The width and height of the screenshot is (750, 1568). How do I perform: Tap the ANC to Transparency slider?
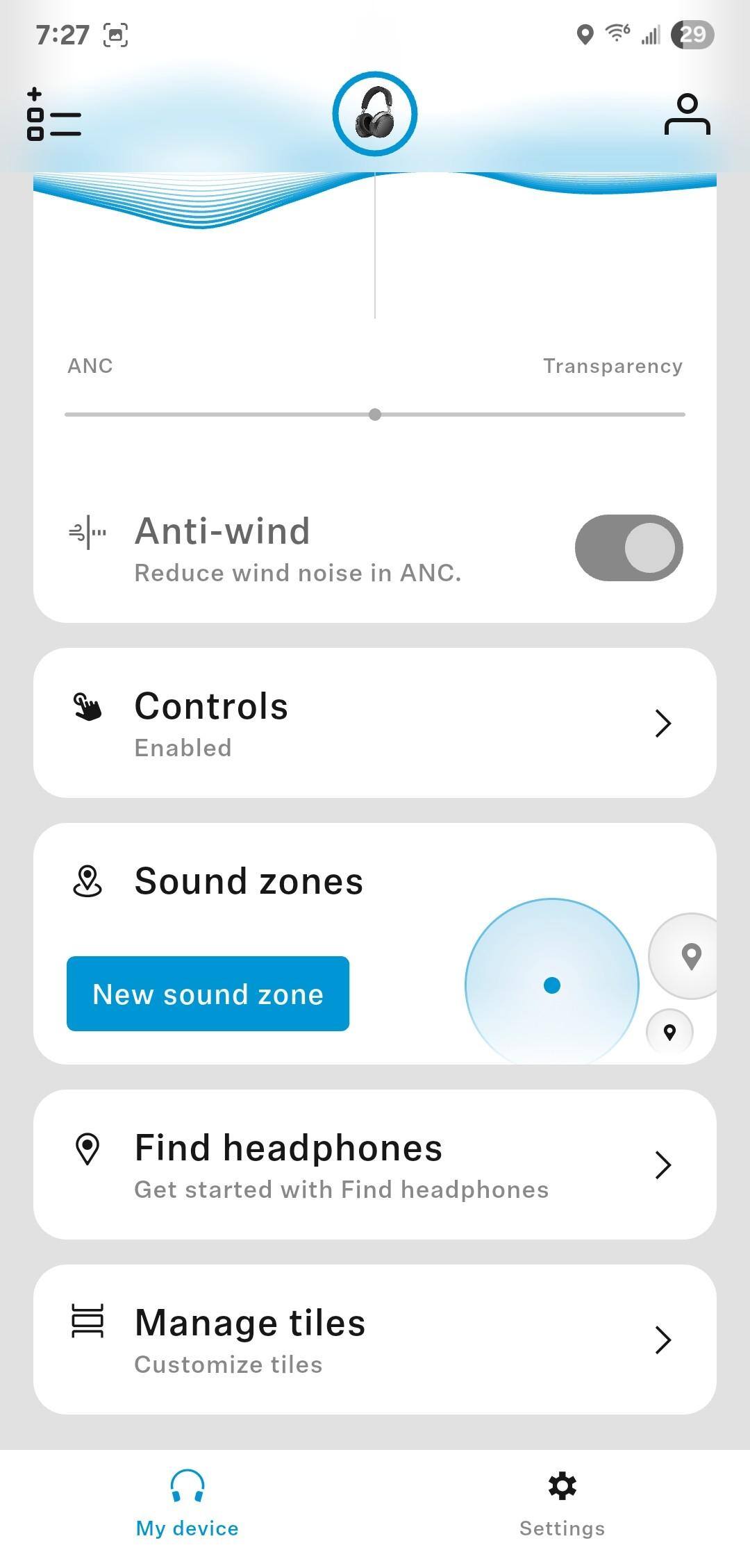click(375, 415)
